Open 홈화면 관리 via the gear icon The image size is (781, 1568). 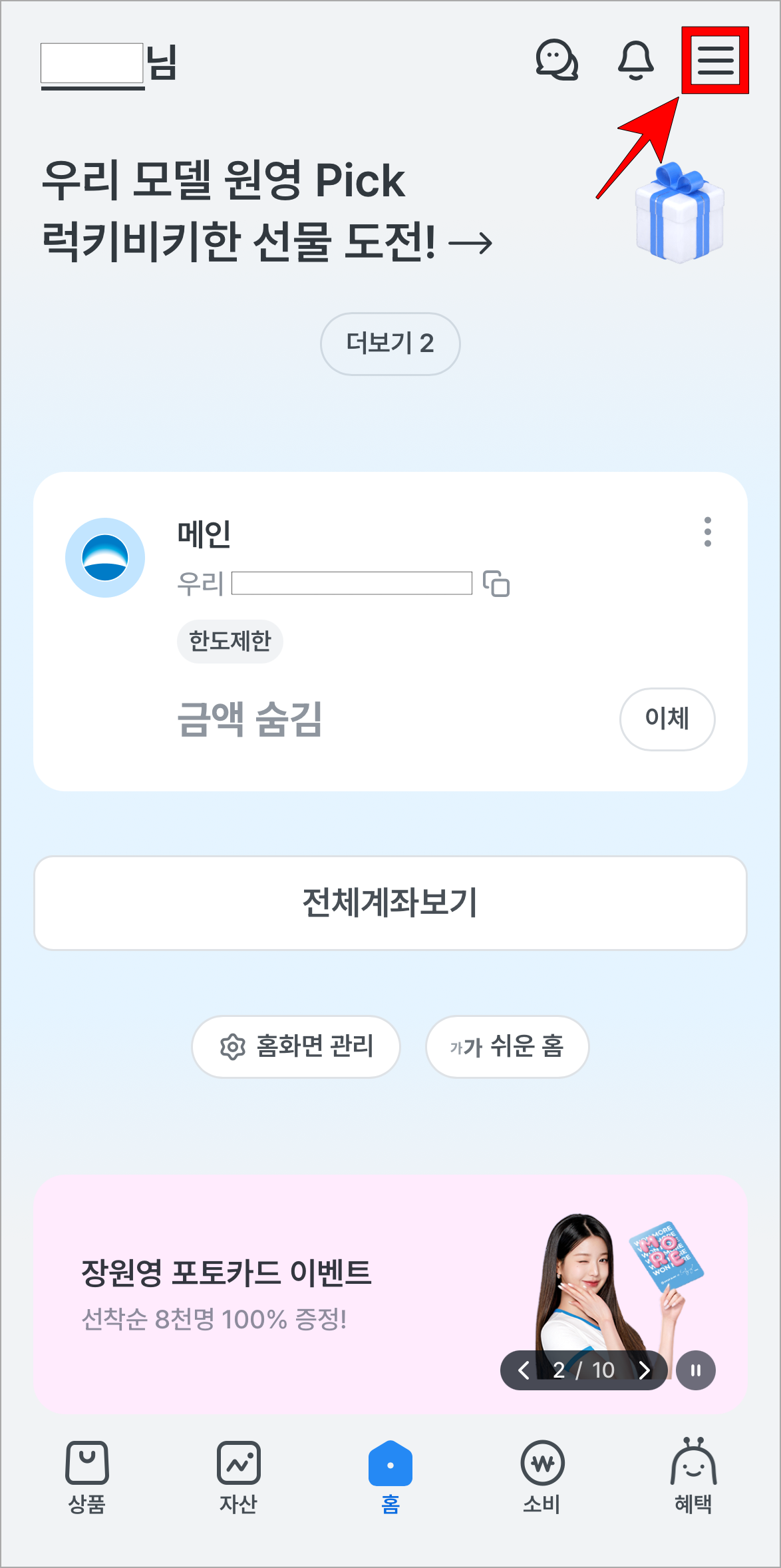coord(233,1046)
